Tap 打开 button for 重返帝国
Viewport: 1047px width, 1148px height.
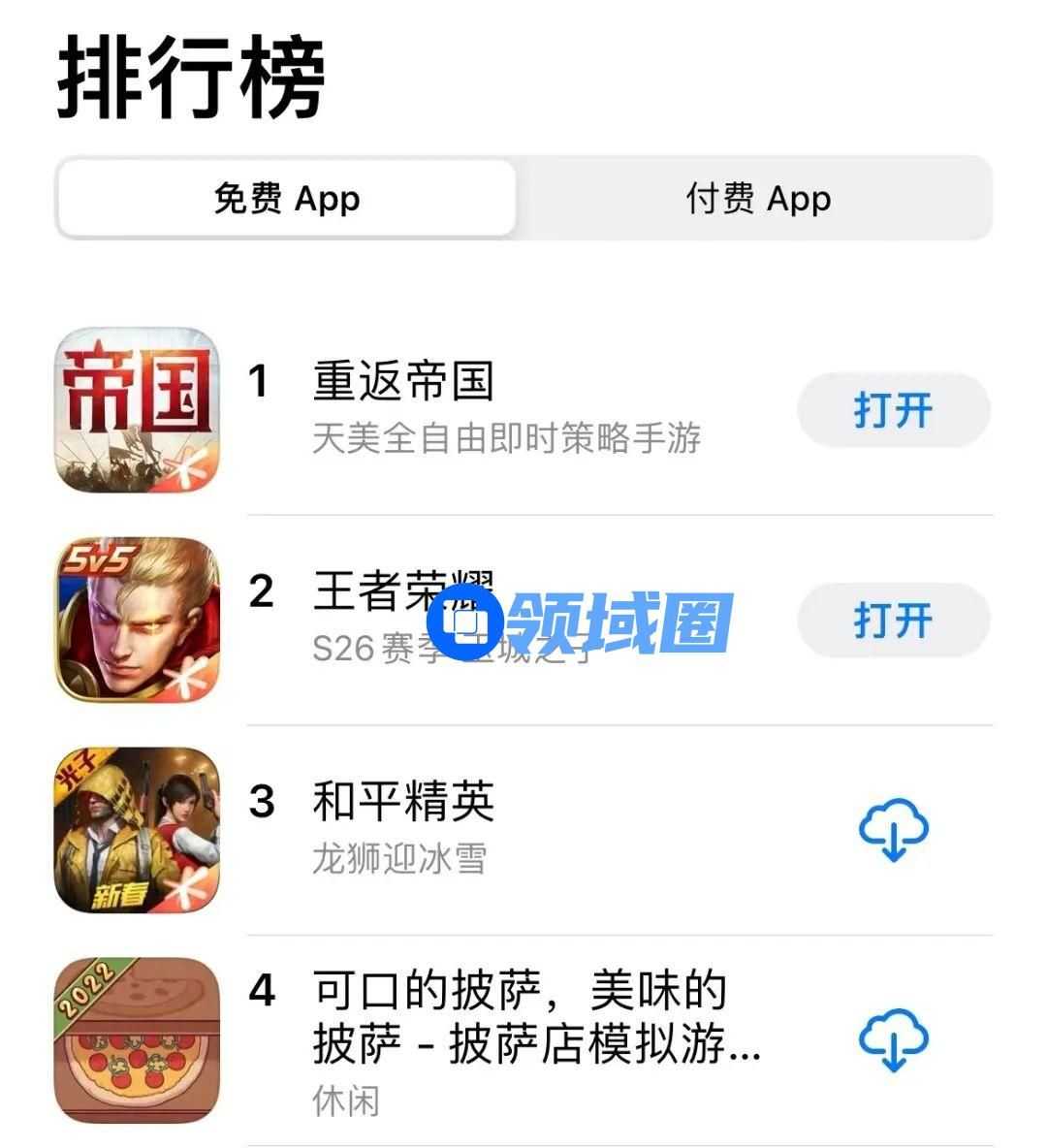pos(893,409)
